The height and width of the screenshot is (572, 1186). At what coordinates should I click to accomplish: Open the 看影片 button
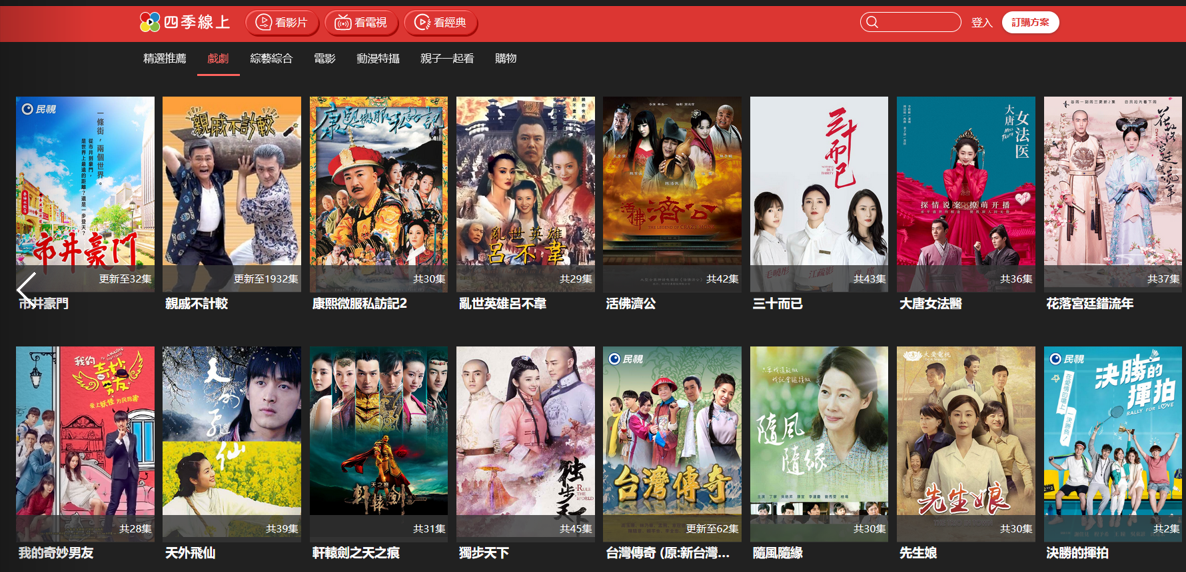pos(282,22)
